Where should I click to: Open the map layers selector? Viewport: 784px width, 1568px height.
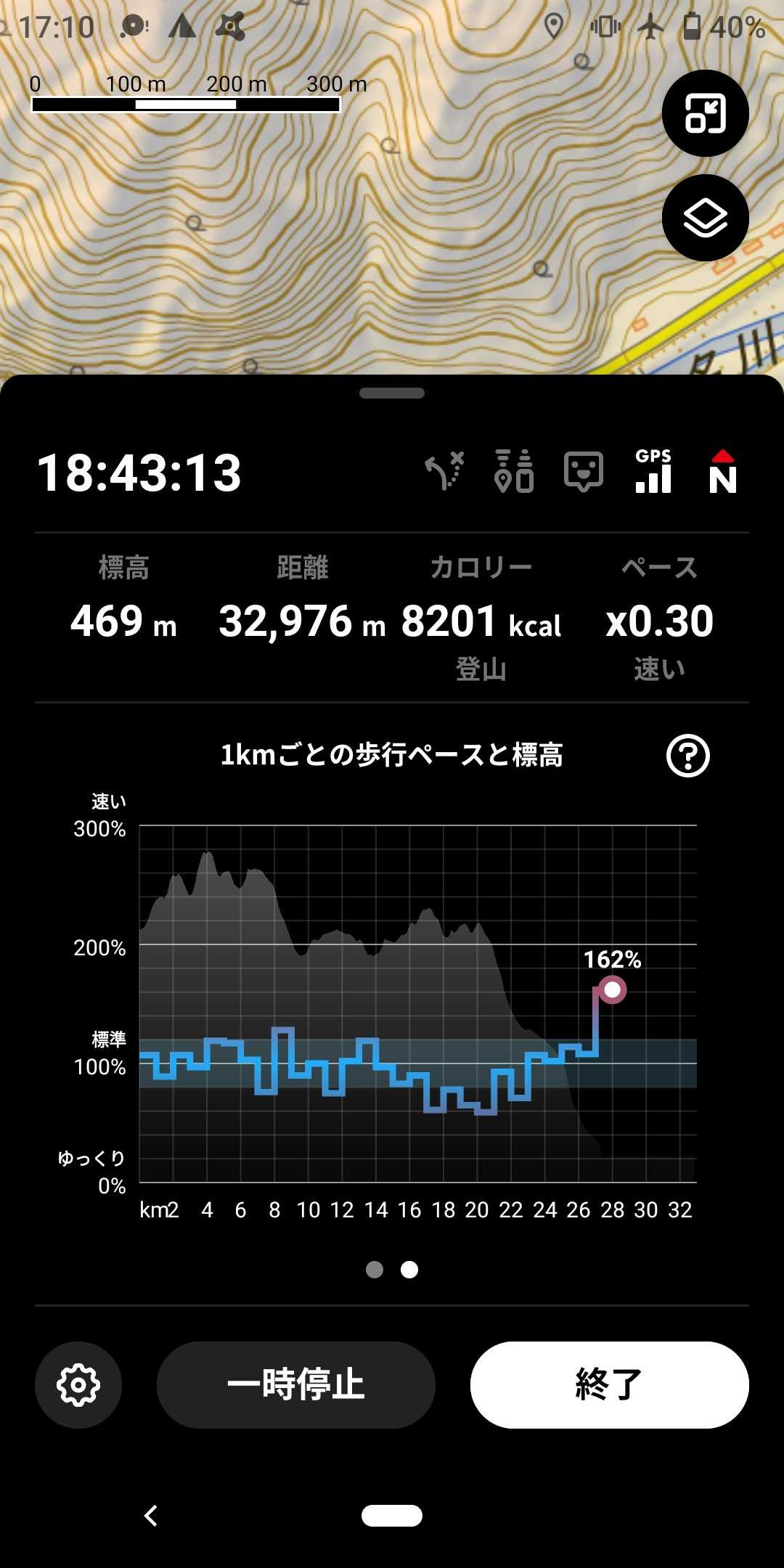(705, 218)
